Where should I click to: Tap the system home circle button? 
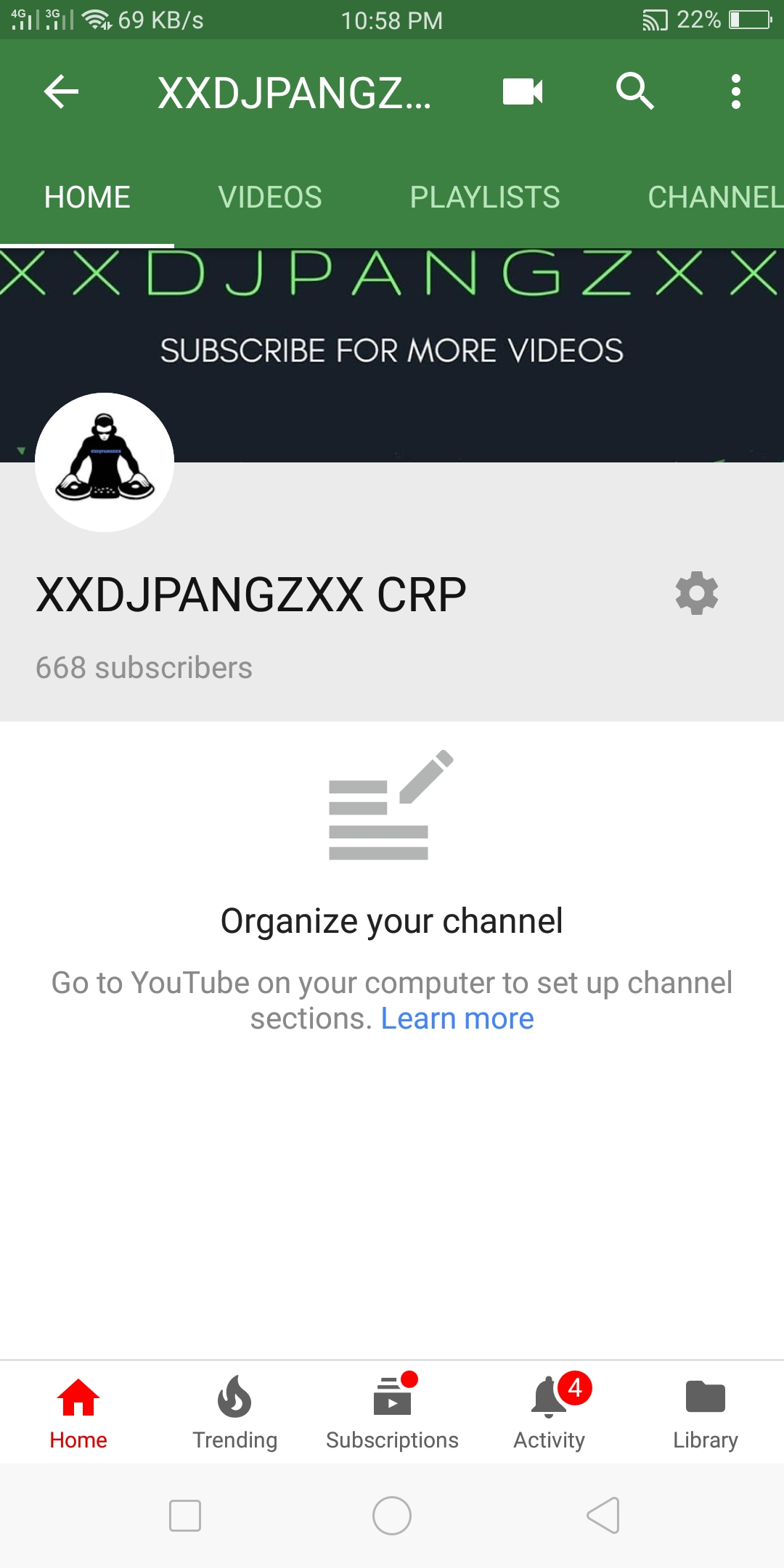(x=392, y=1516)
